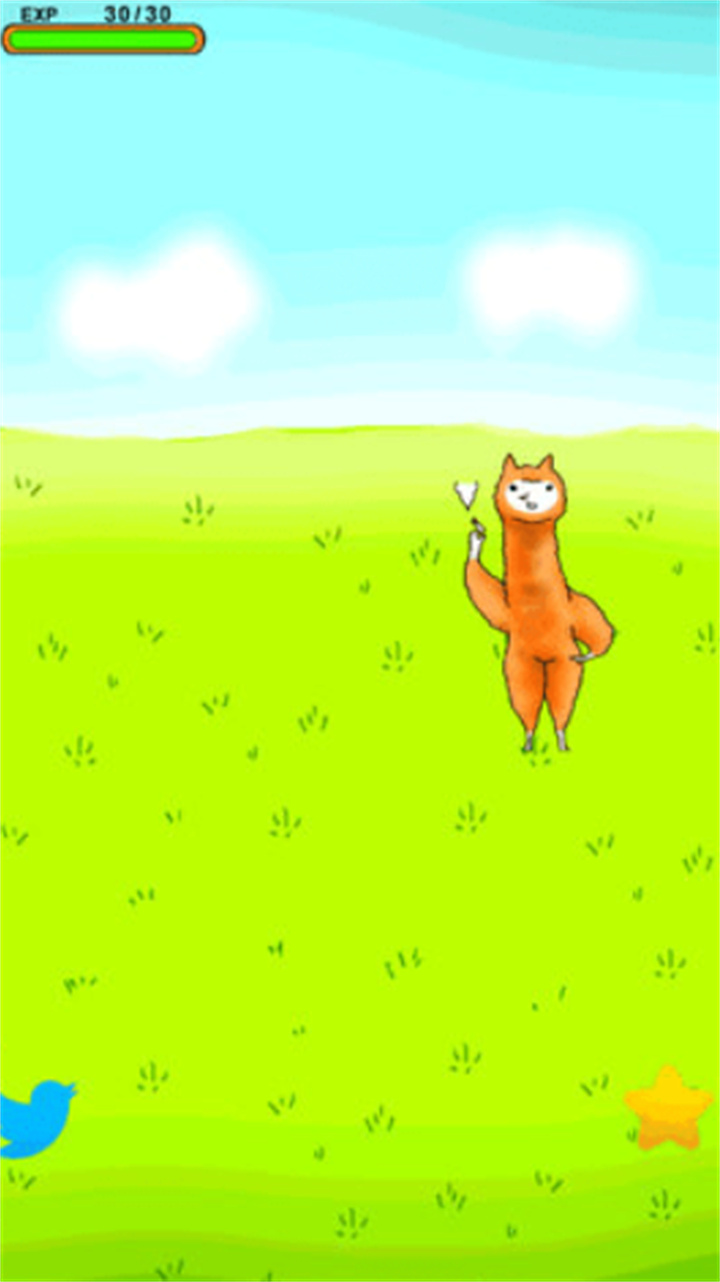Tap the orange alpaca character
The height and width of the screenshot is (1282, 720).
click(540, 600)
